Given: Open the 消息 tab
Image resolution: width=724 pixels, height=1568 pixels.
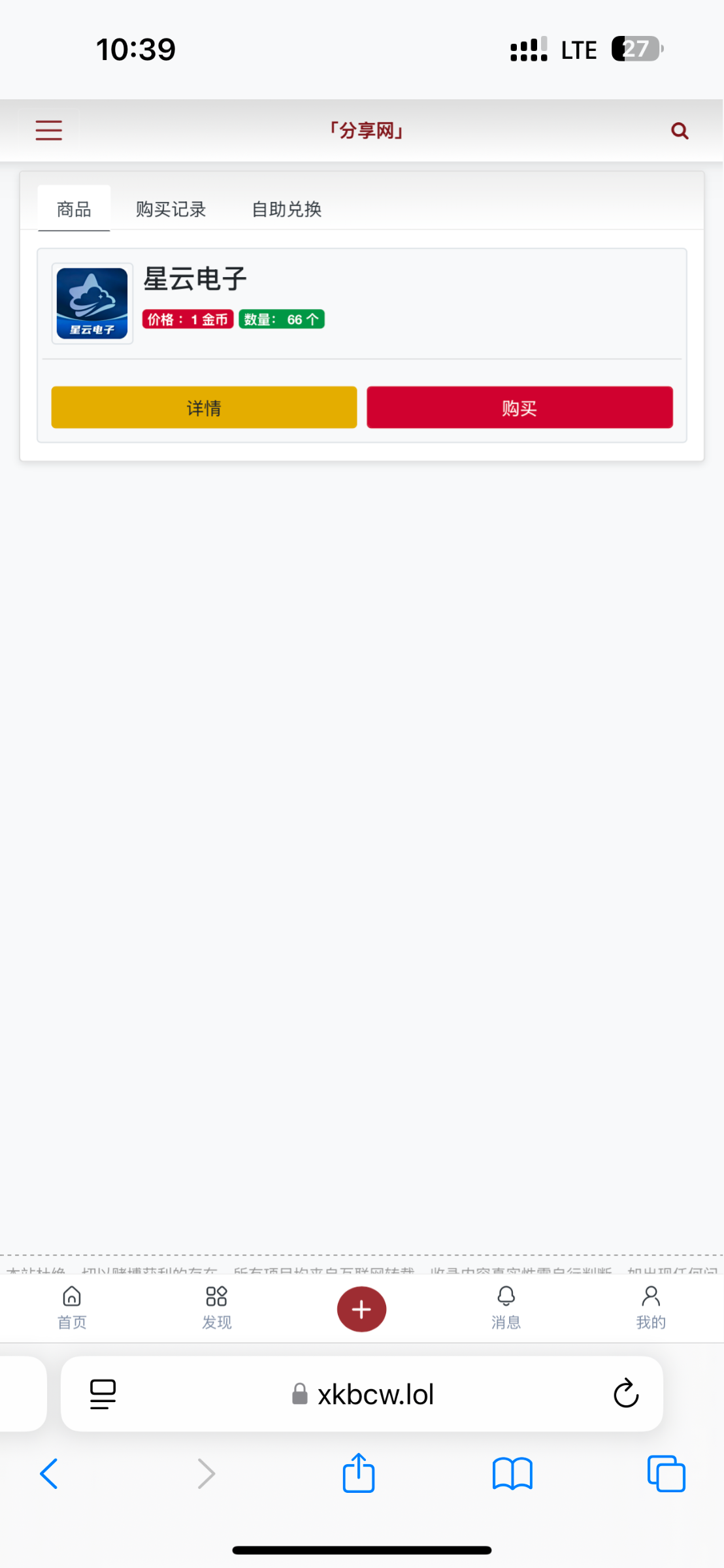Looking at the screenshot, I should (506, 1308).
